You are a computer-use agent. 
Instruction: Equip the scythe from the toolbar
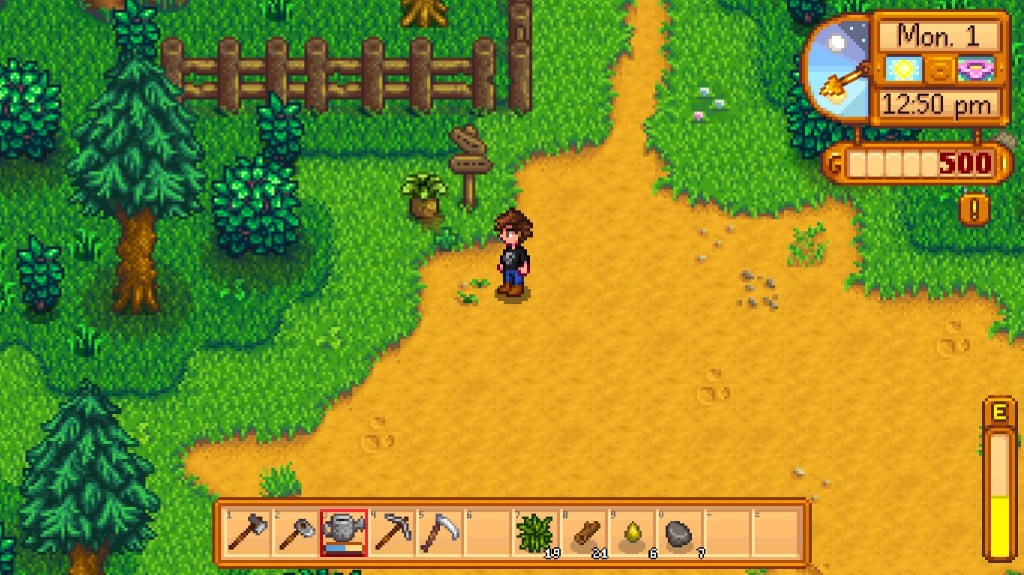click(439, 533)
